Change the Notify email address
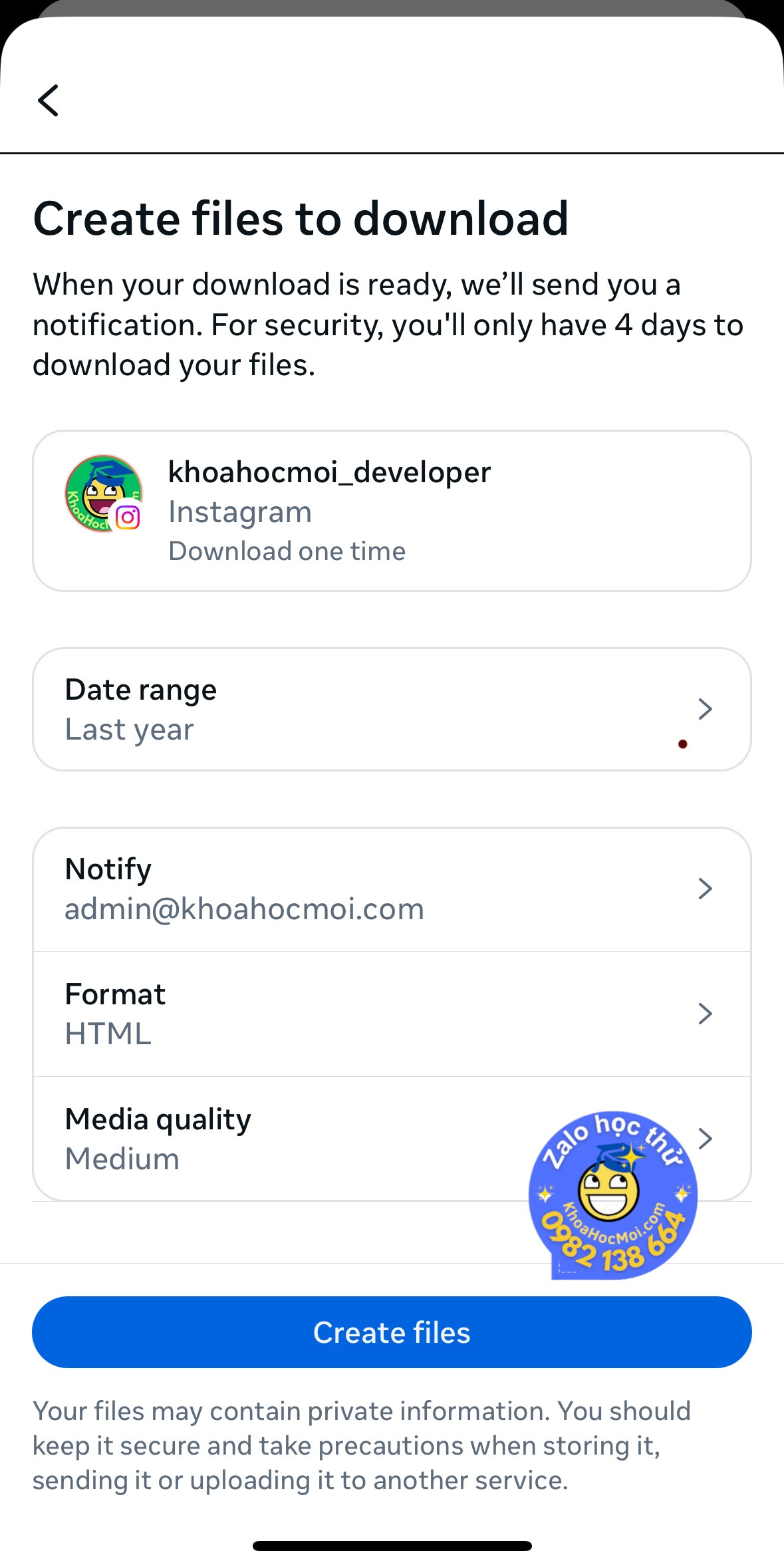 tap(392, 889)
